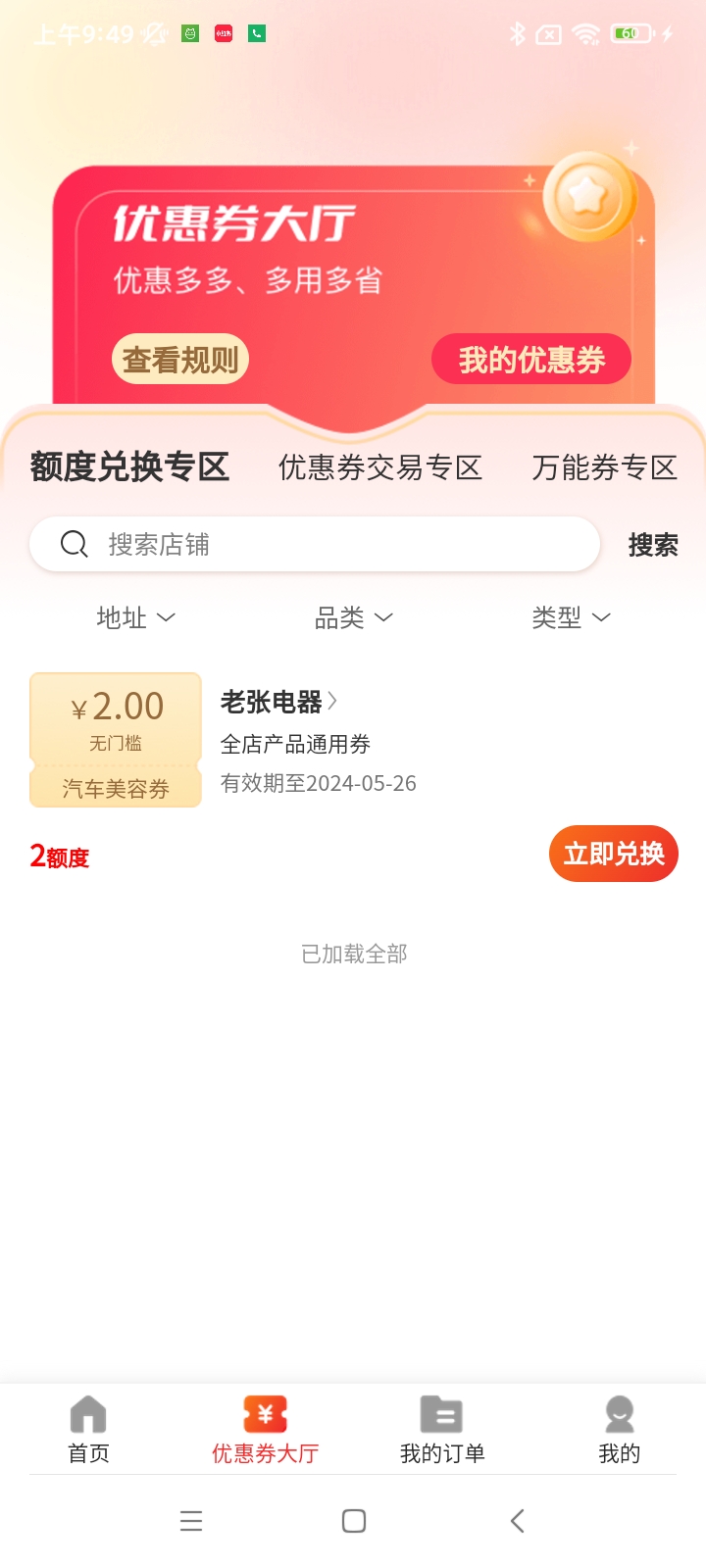The height and width of the screenshot is (1568, 706).
Task: Go to the 首页 tab
Action: click(88, 1430)
